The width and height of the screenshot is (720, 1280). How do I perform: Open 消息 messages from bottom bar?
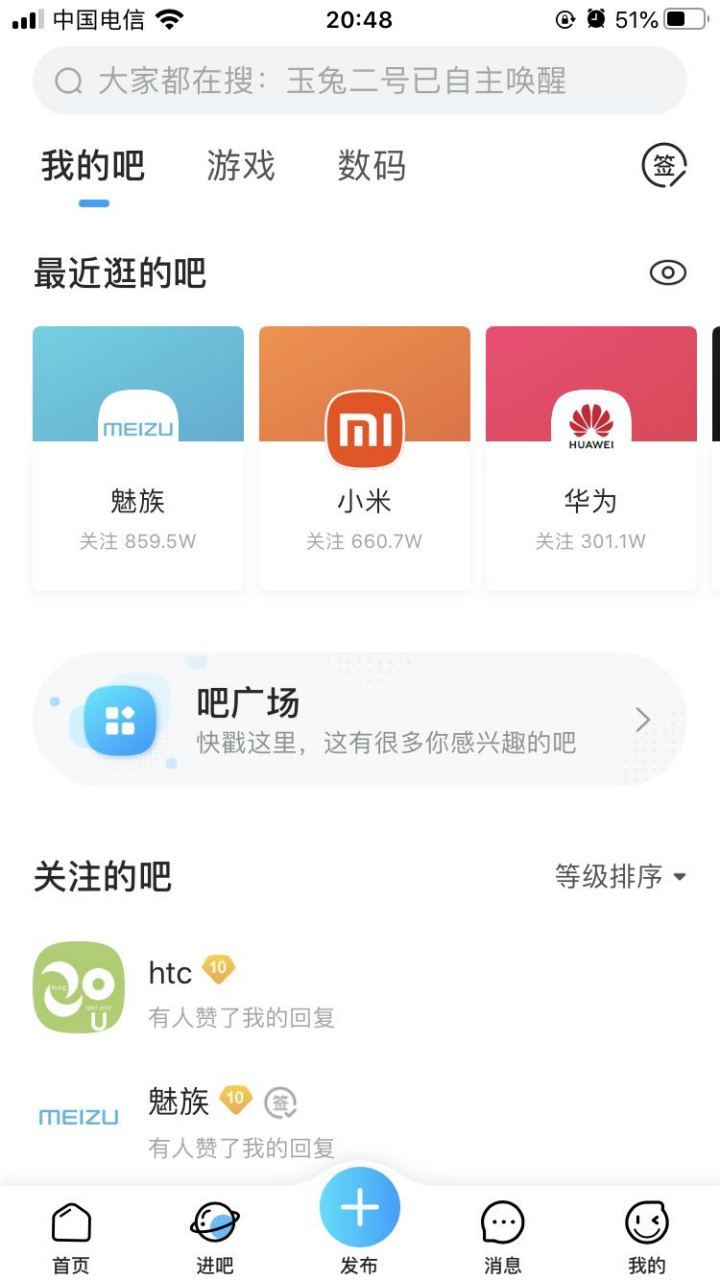pos(502,1225)
